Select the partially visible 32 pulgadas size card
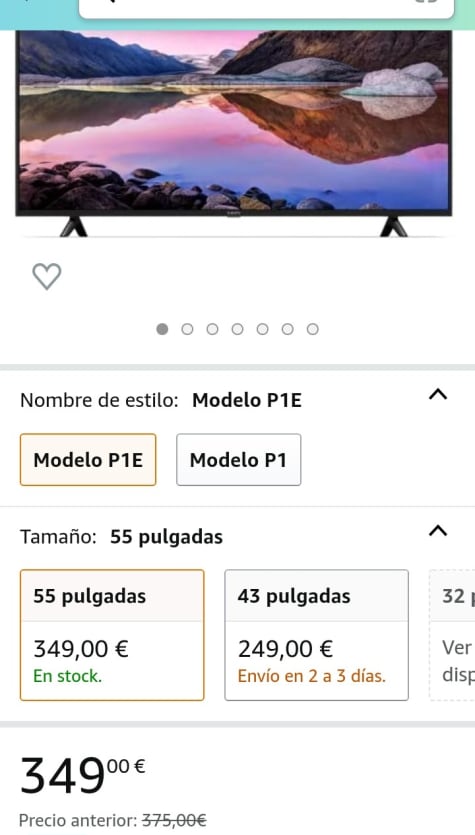 click(452, 635)
